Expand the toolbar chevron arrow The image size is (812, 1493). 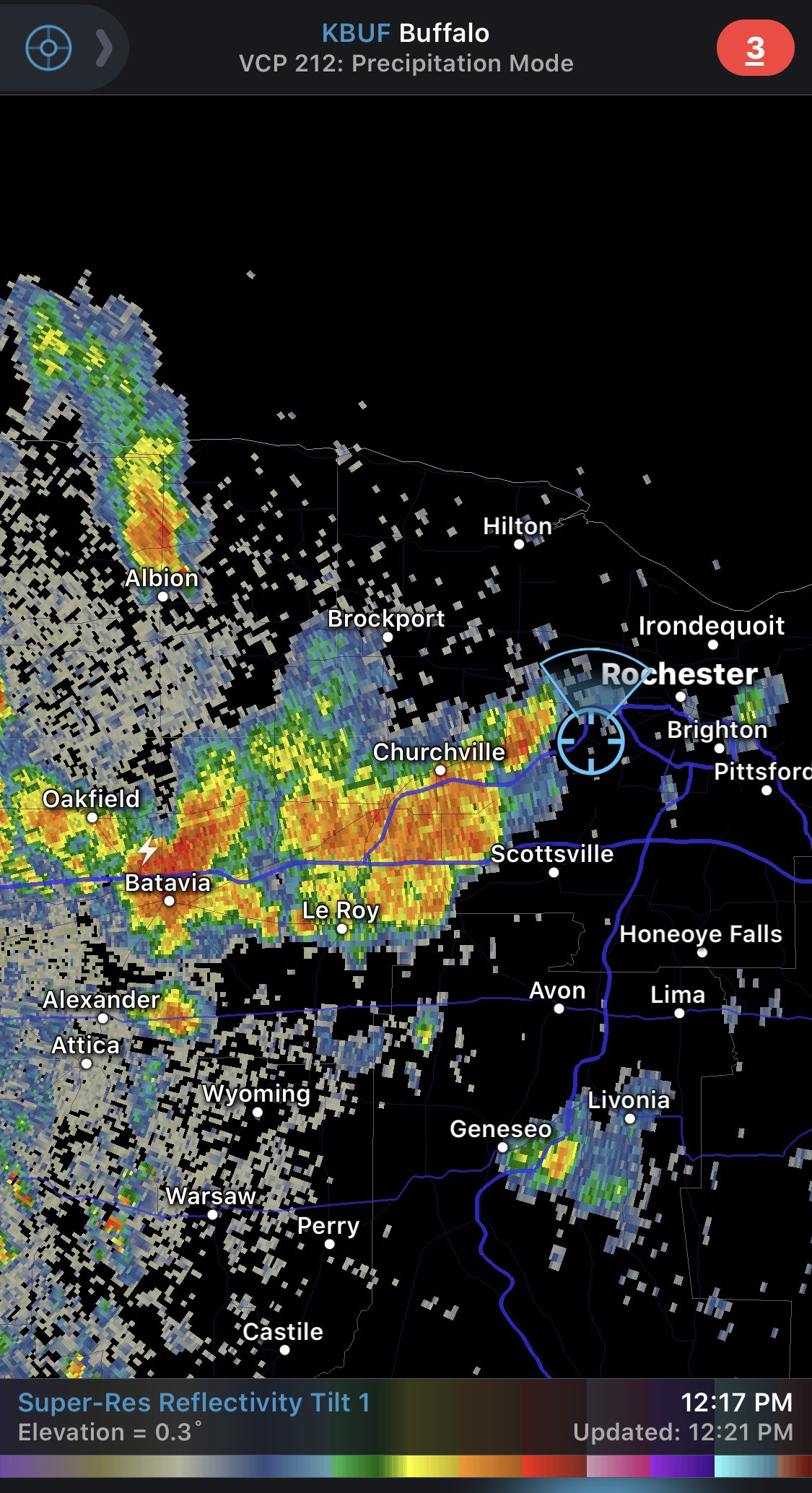point(105,48)
